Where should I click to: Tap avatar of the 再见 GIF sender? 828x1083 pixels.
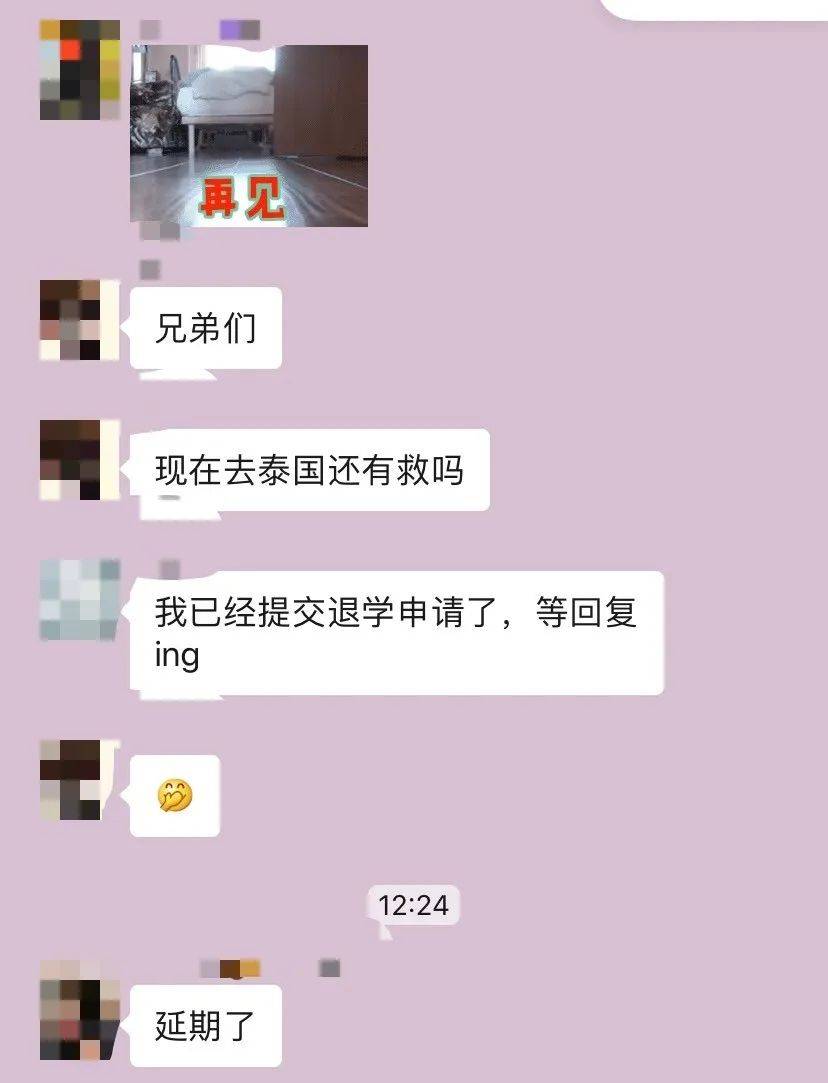(x=79, y=69)
